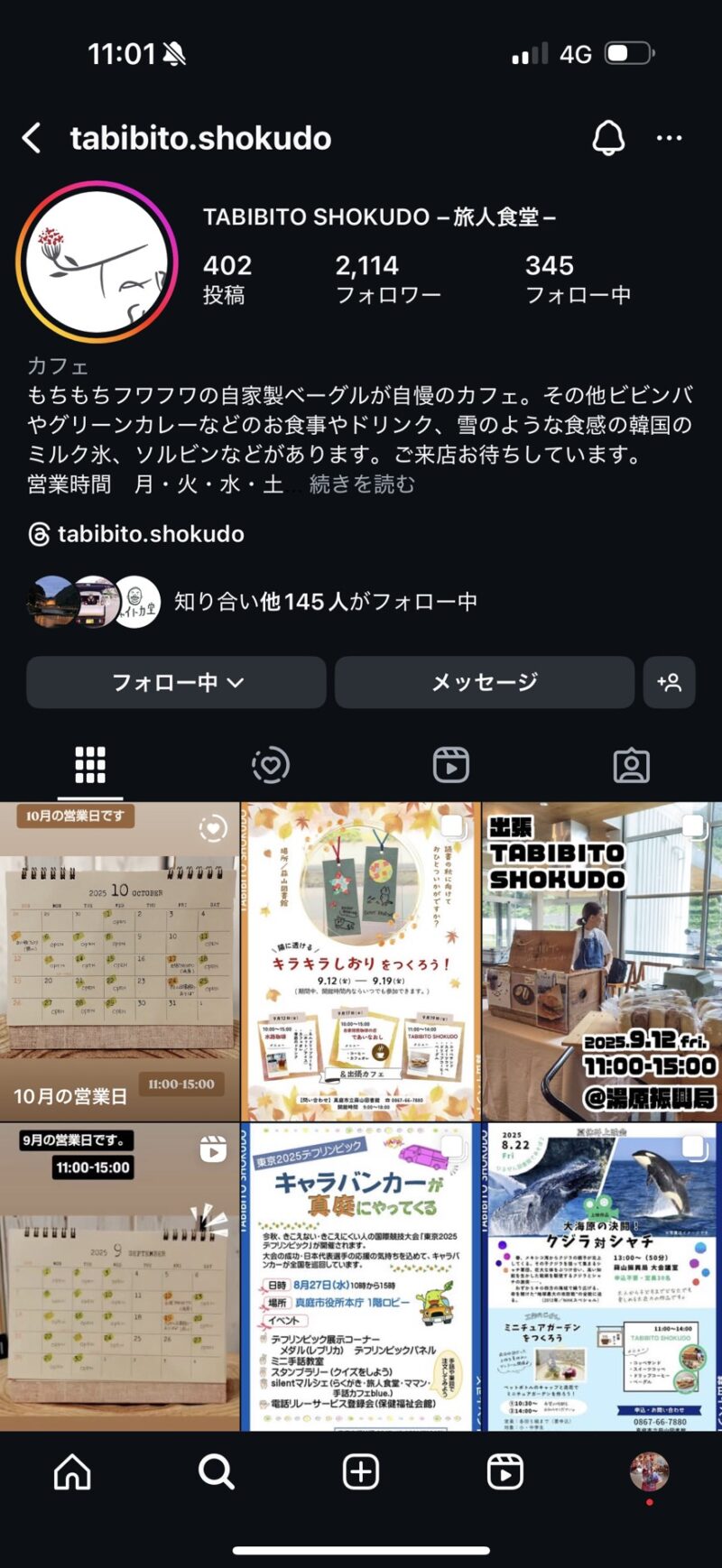Open the 2,114 フォロワー list
Viewport: 722px width, 1568px height.
(387, 279)
